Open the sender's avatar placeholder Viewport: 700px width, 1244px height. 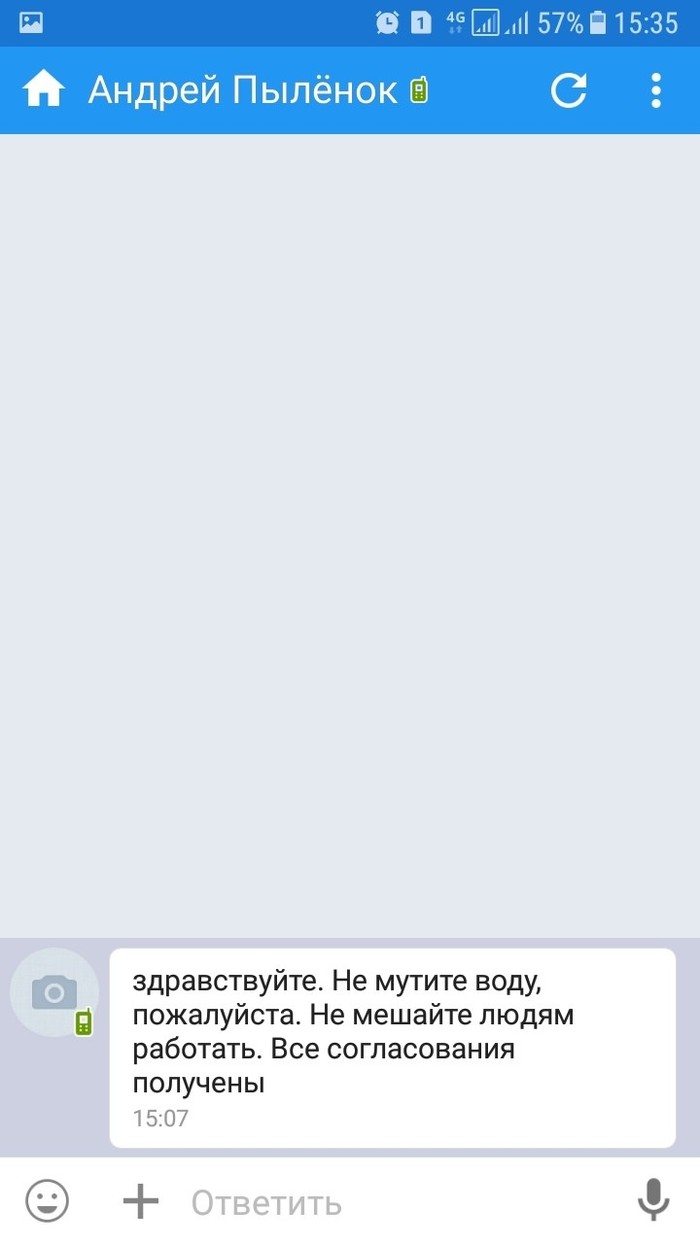[x=54, y=993]
